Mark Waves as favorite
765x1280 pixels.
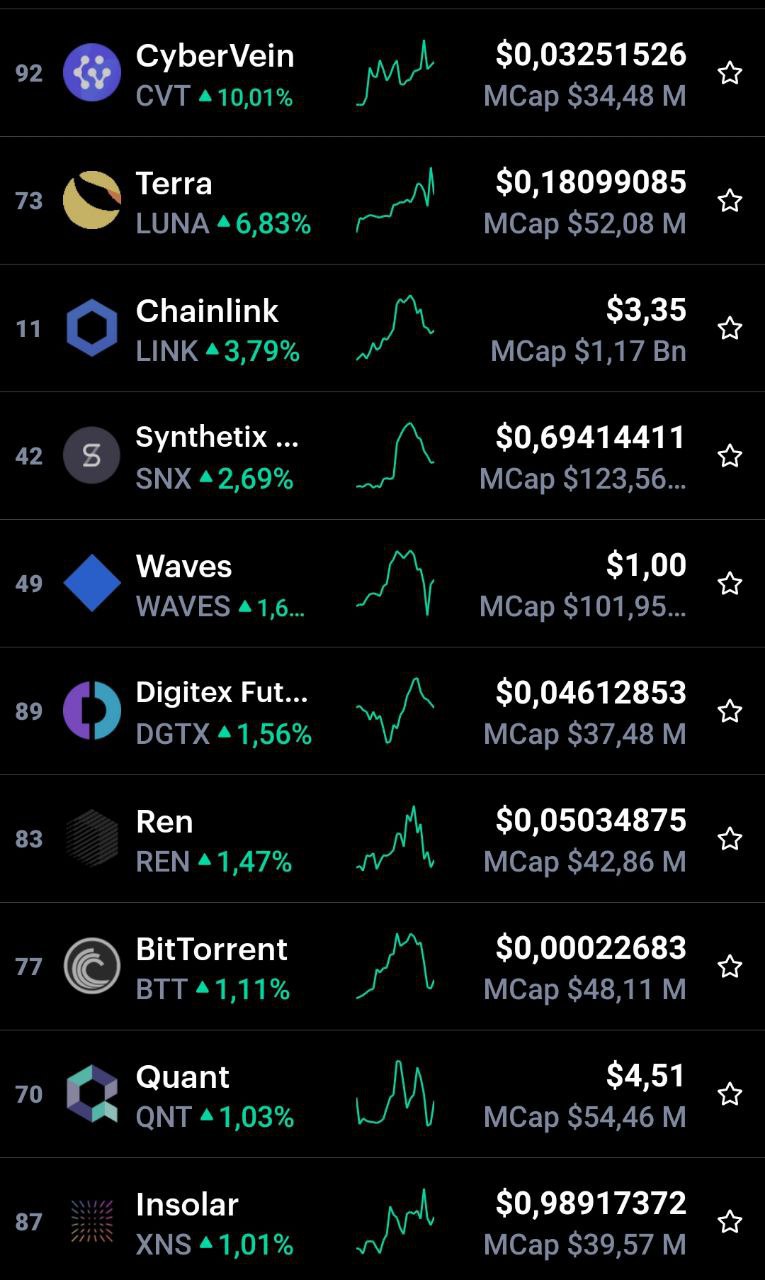pyautogui.click(x=730, y=583)
